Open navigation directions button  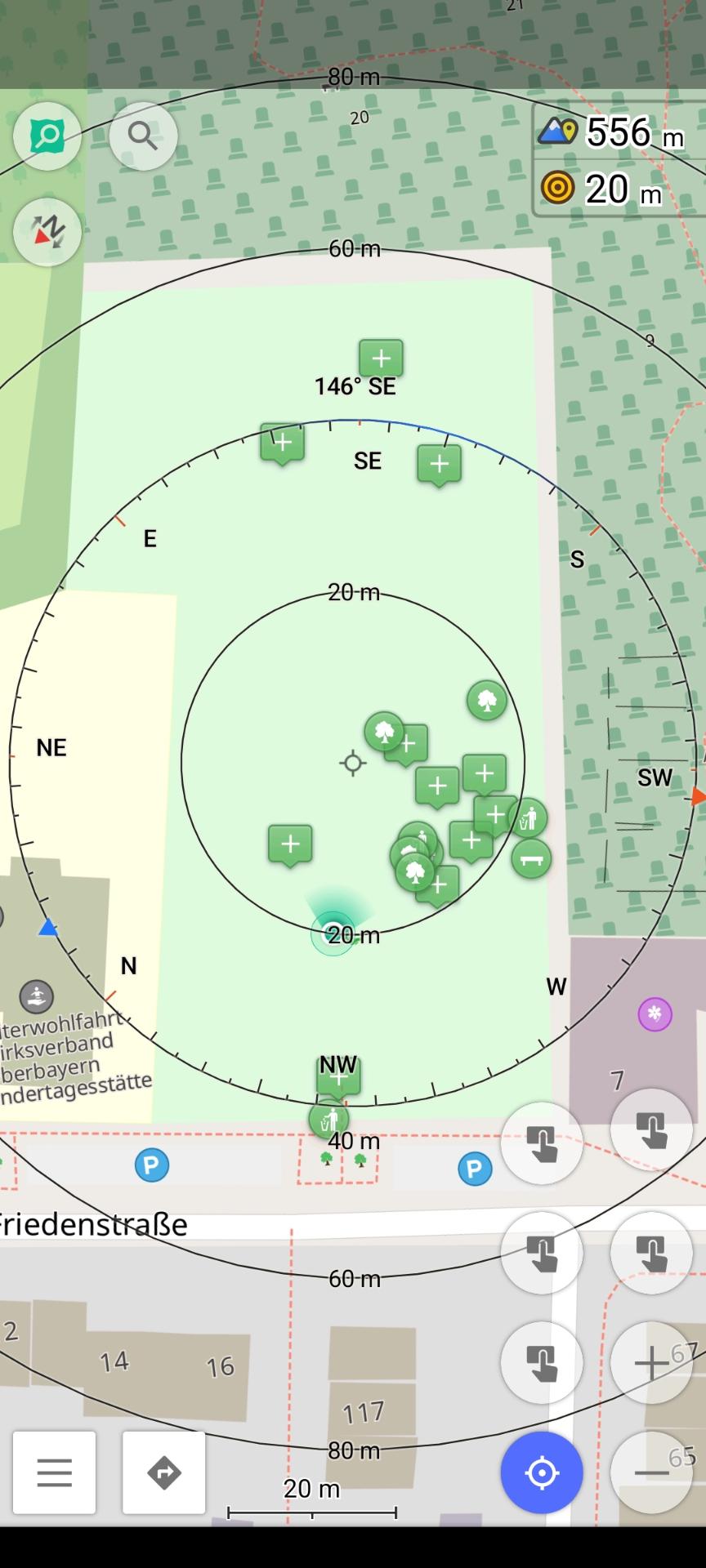pyautogui.click(x=163, y=1472)
